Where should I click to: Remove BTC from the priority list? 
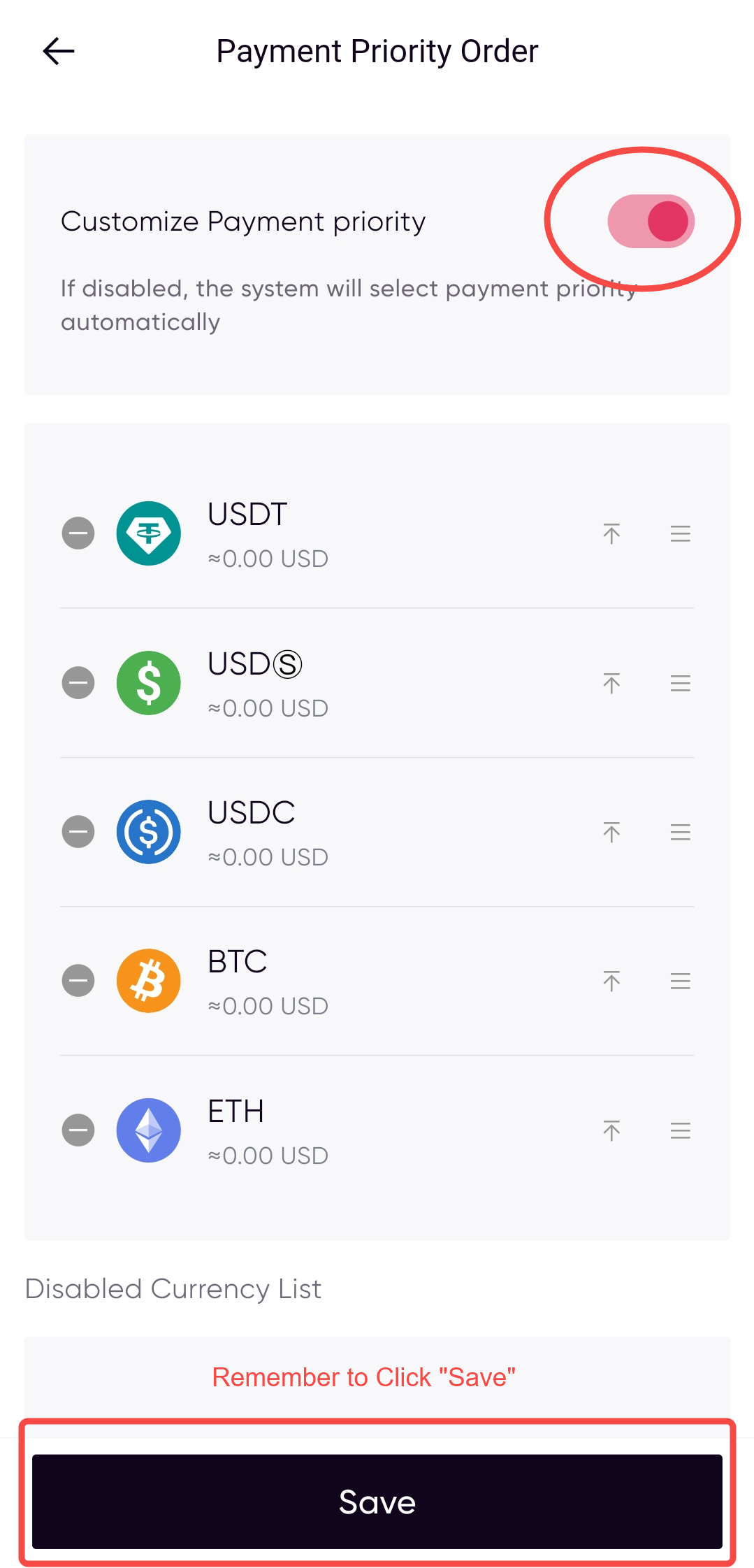pyautogui.click(x=78, y=981)
